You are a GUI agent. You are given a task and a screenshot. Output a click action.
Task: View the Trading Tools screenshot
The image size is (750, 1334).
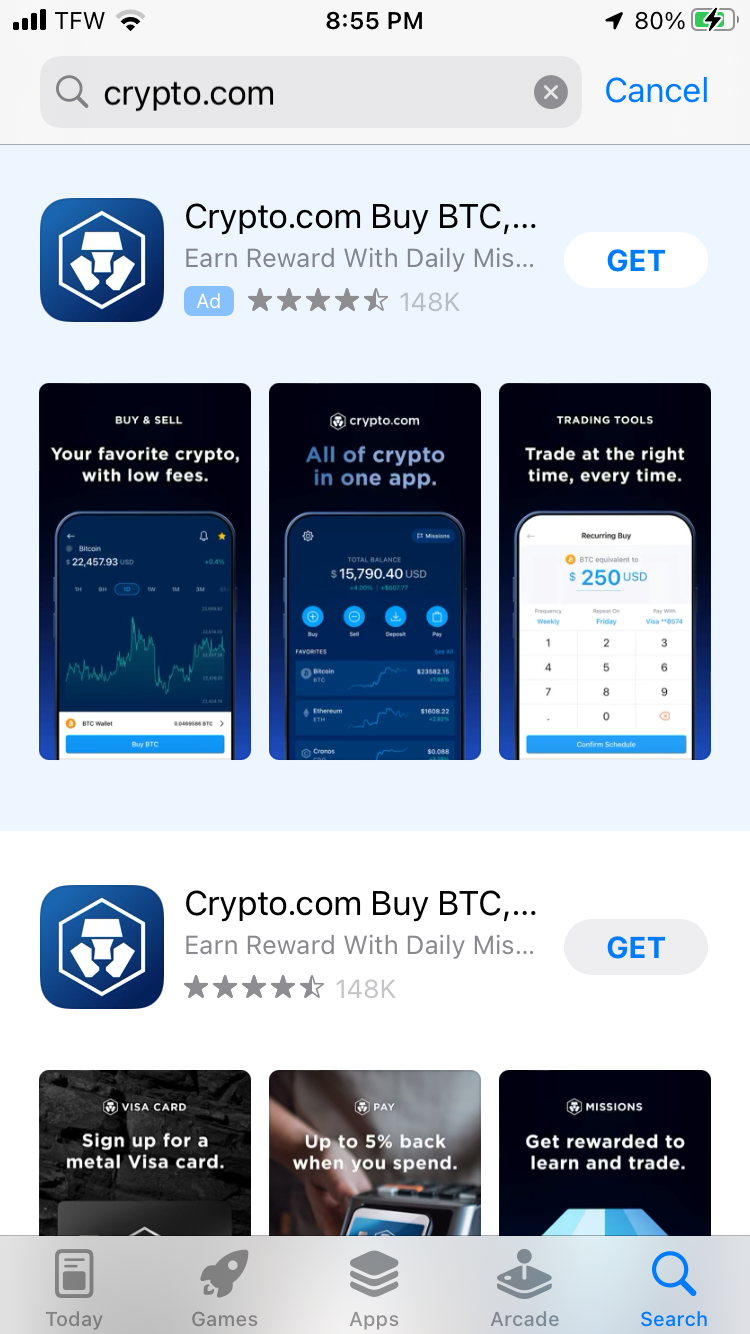(x=604, y=571)
